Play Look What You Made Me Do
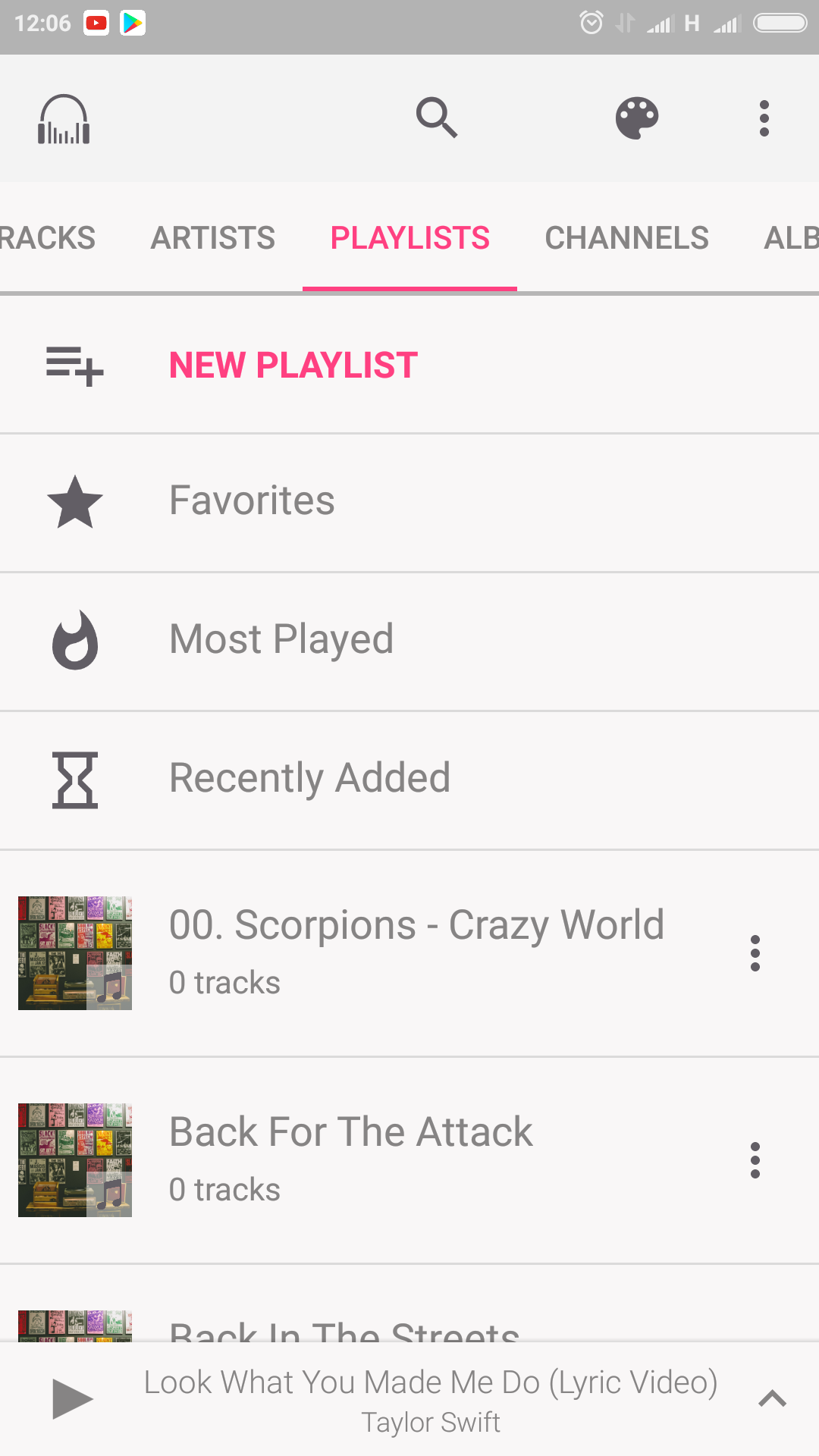 coord(73,1399)
